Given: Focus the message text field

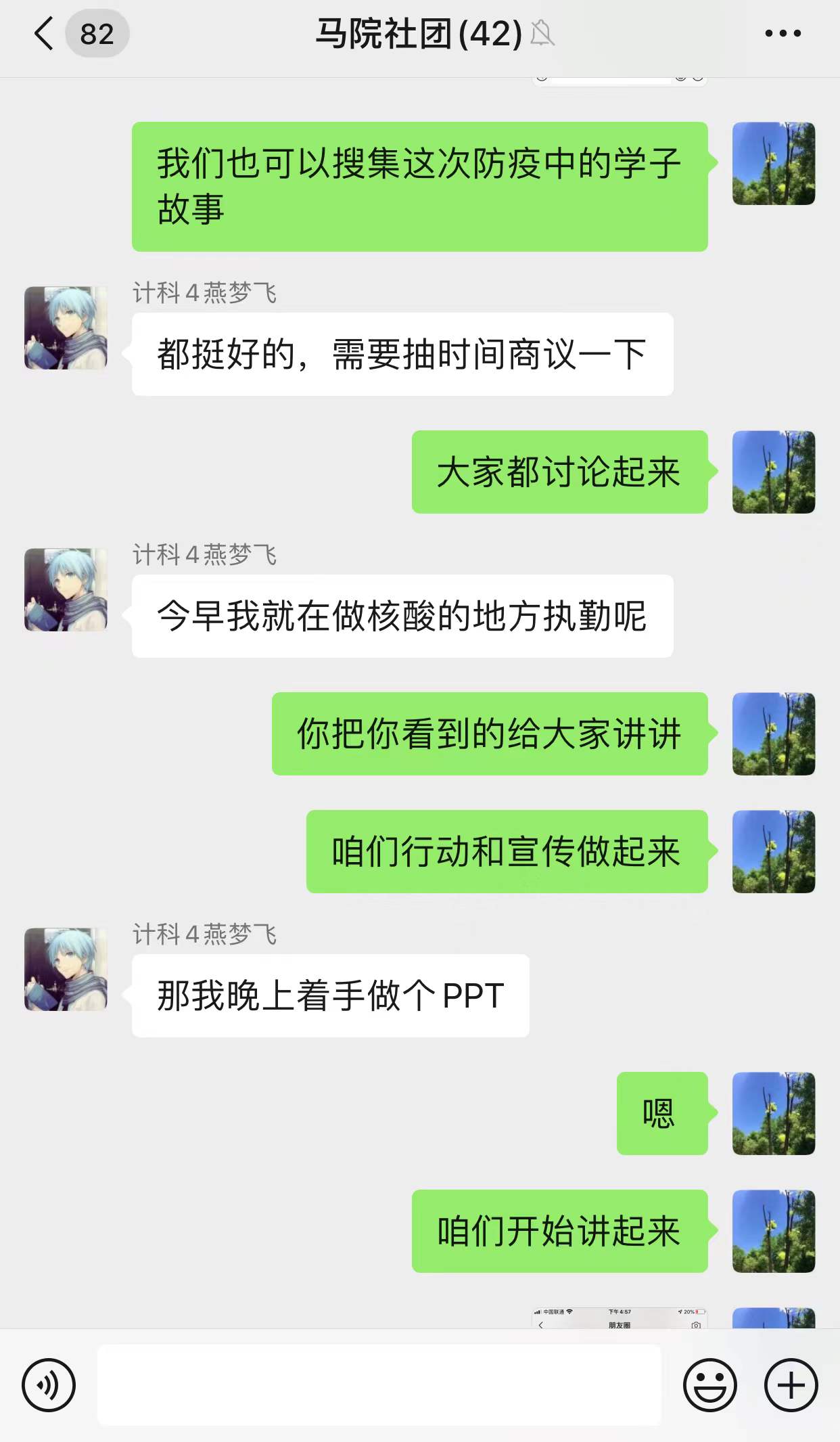Looking at the screenshot, I should (x=379, y=1385).
